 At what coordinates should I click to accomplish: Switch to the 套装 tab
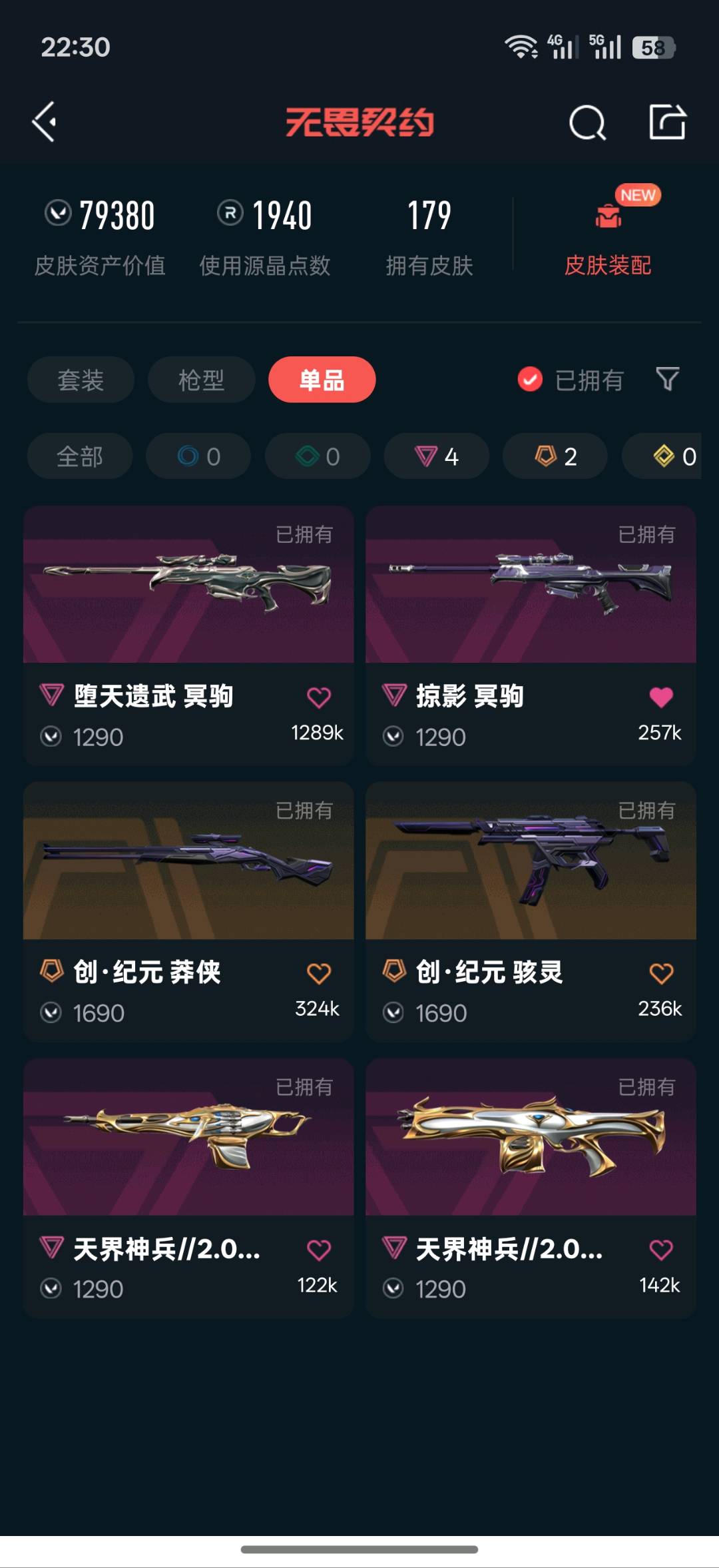point(81,380)
